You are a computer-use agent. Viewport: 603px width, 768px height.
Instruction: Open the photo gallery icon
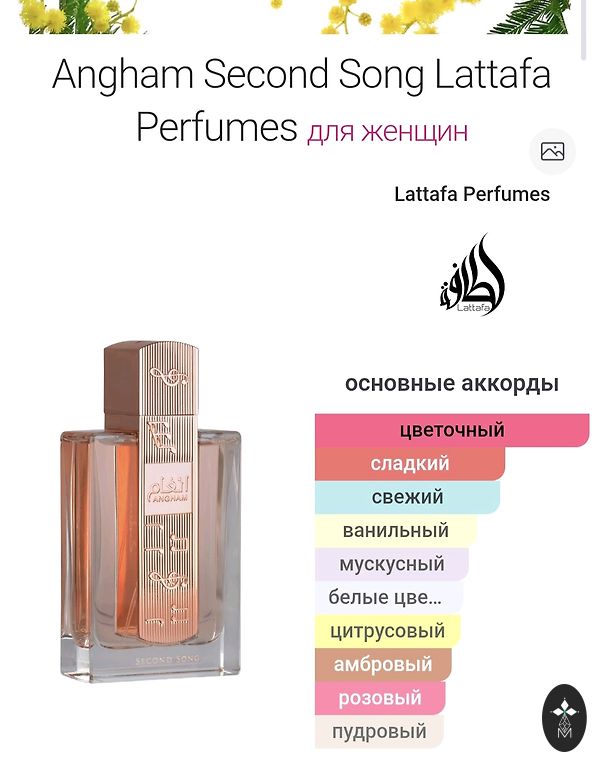552,152
